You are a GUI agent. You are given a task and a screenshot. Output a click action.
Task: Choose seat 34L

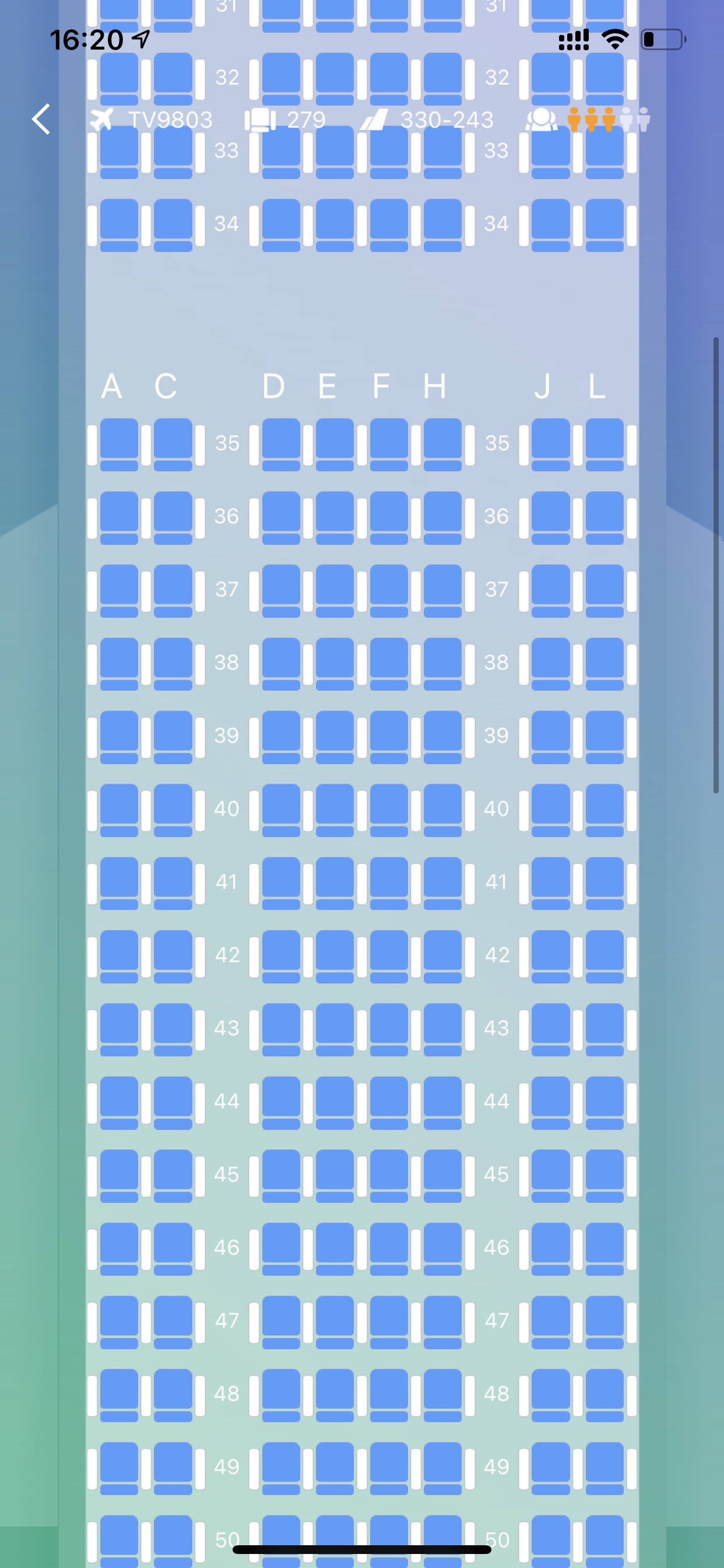point(604,224)
